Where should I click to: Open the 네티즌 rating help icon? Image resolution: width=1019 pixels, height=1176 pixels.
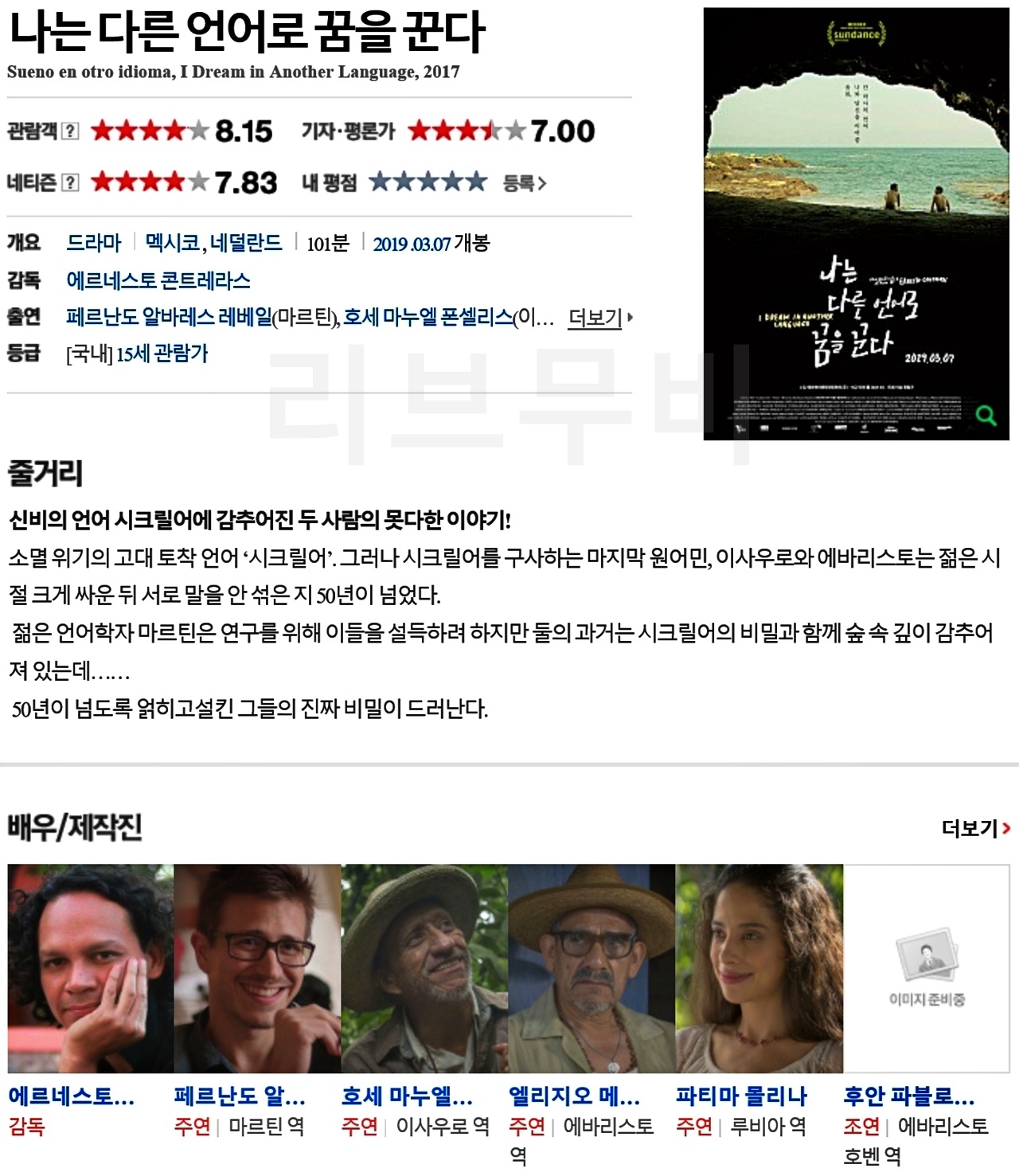point(70,182)
